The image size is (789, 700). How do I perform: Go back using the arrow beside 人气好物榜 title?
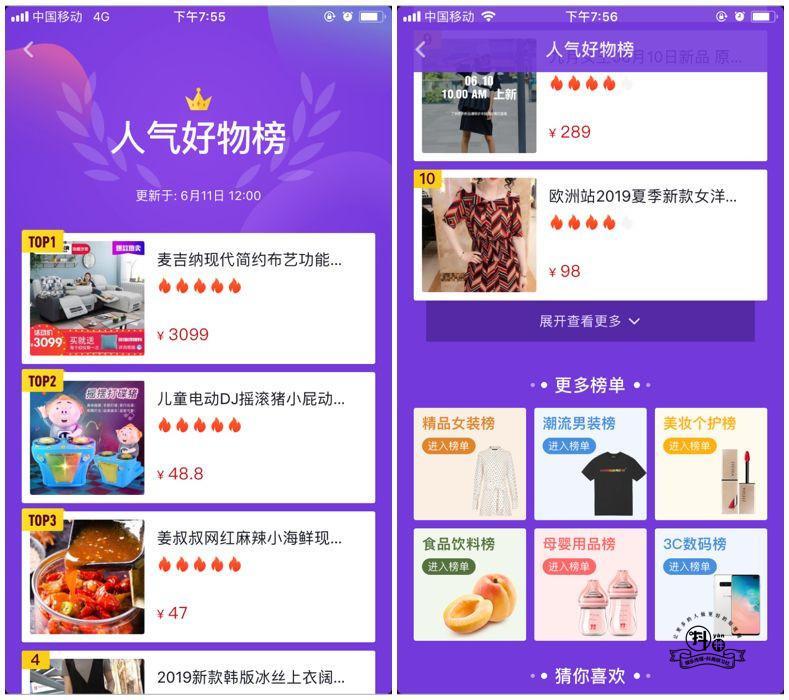[421, 50]
